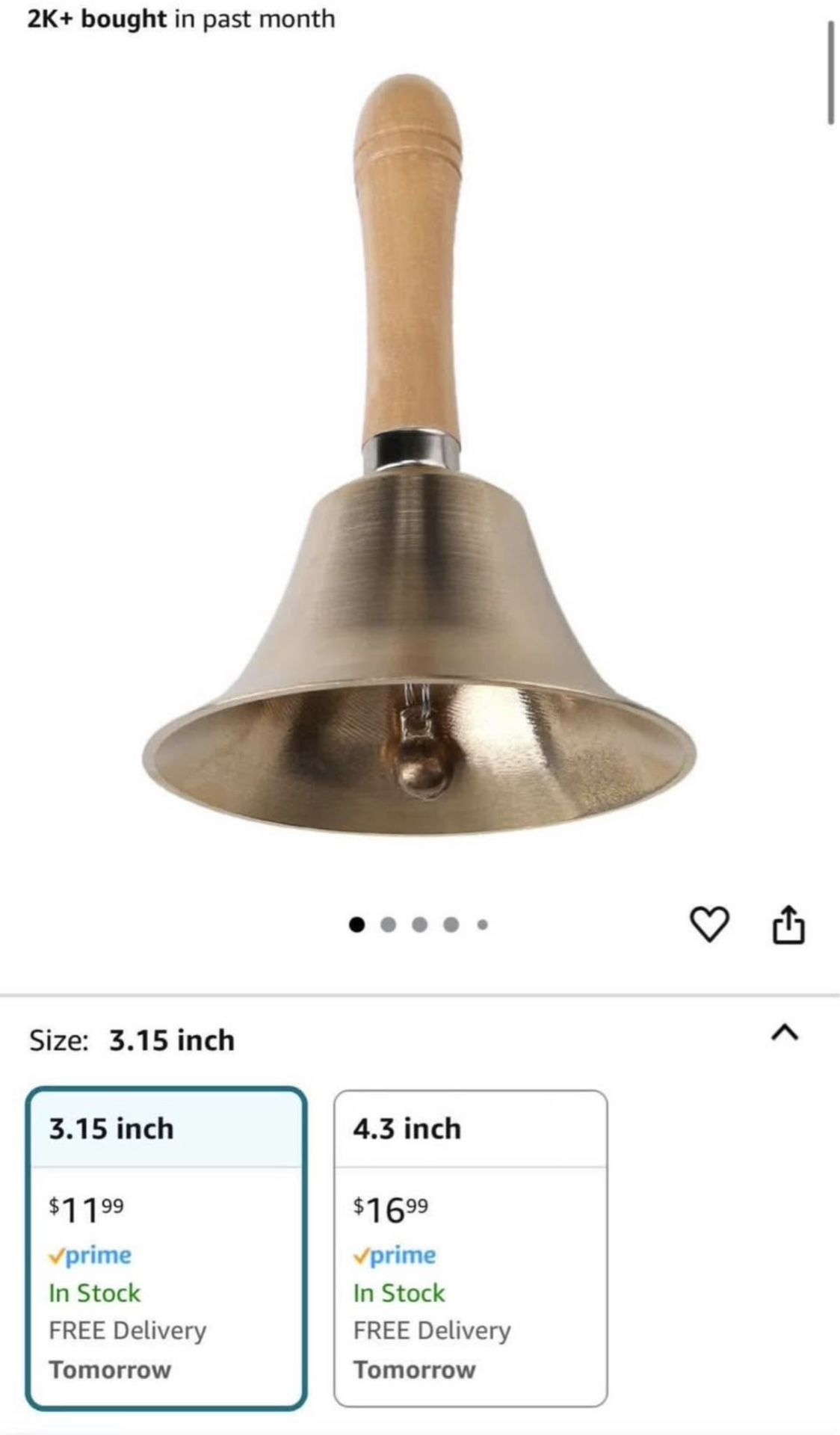Add the bell to your wish list
Viewport: 840px width, 1435px height.
click(708, 925)
